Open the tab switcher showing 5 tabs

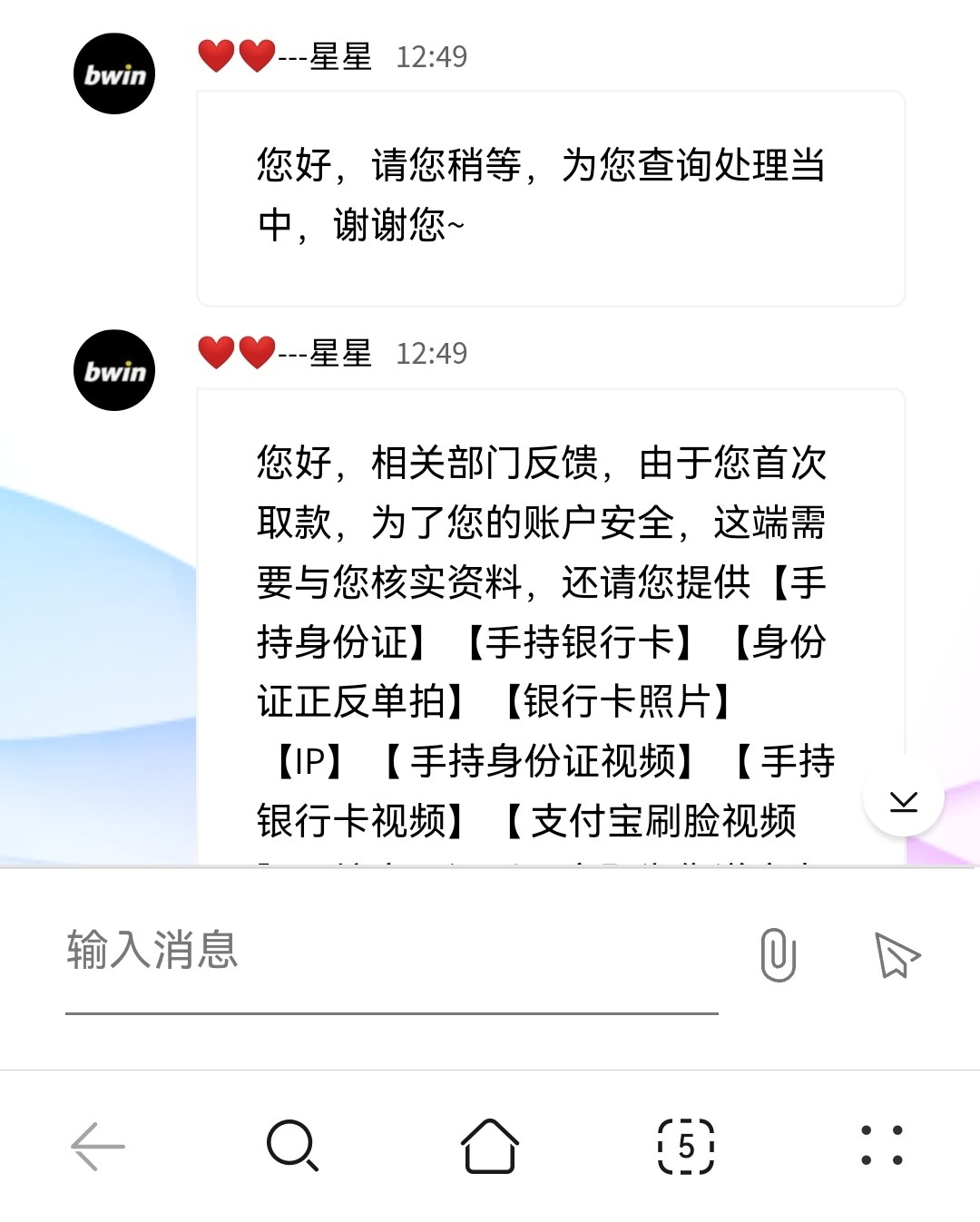(685, 1147)
